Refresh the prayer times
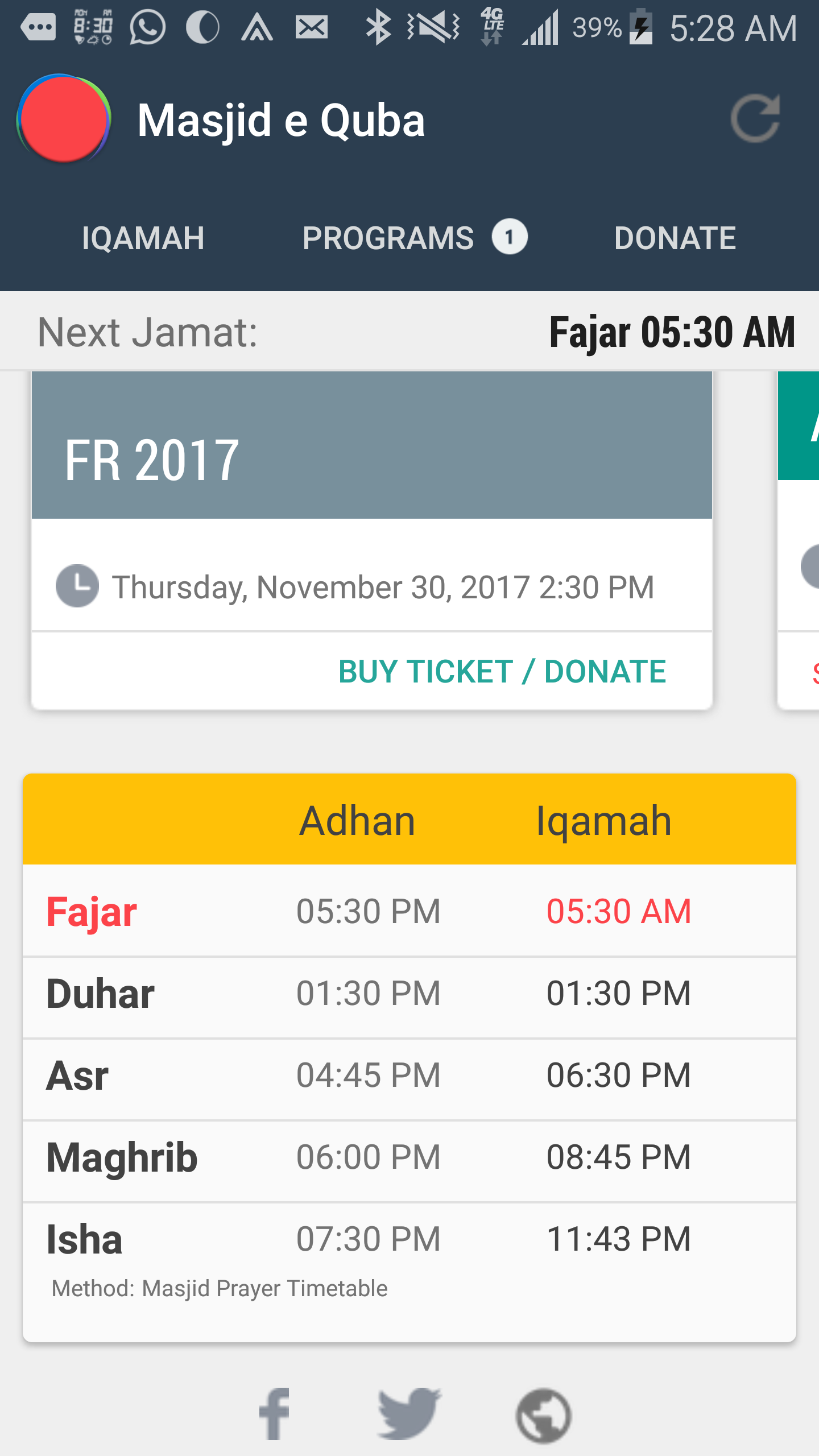 coord(755,119)
